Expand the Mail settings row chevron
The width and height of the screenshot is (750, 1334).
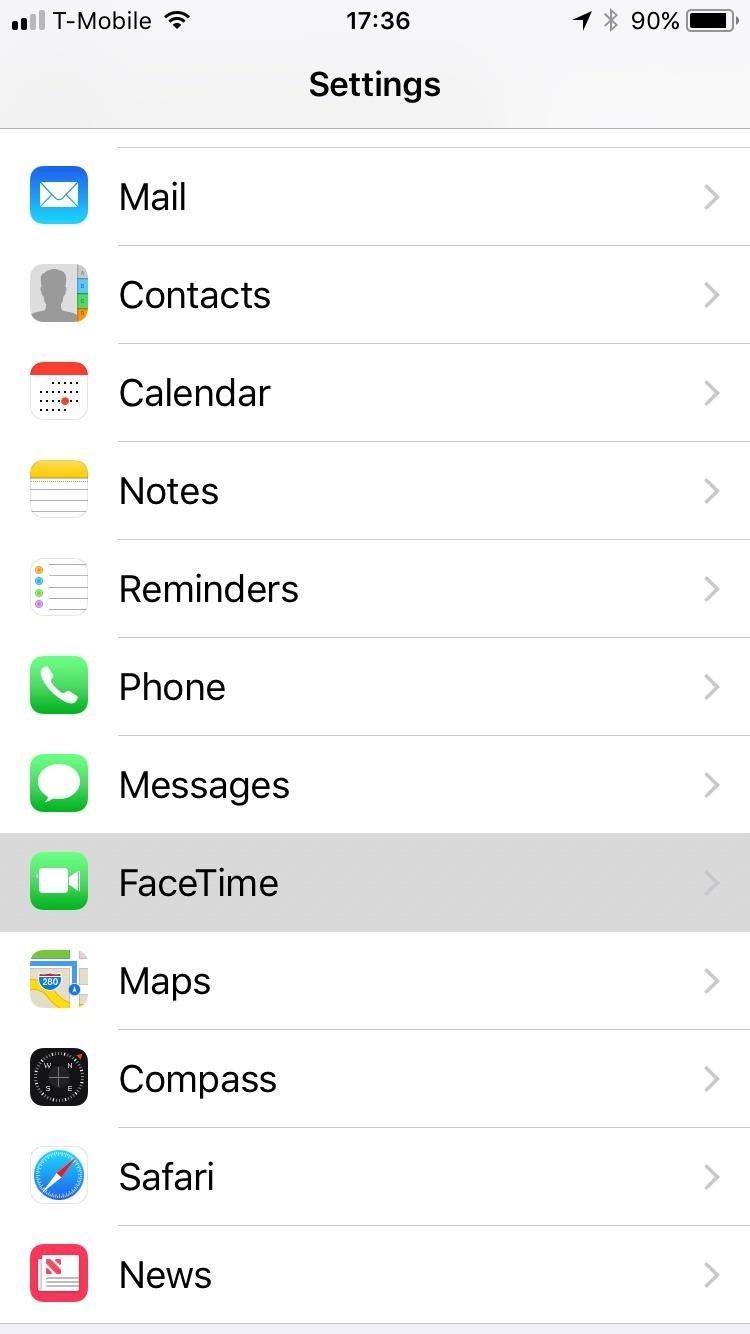pyautogui.click(x=711, y=196)
